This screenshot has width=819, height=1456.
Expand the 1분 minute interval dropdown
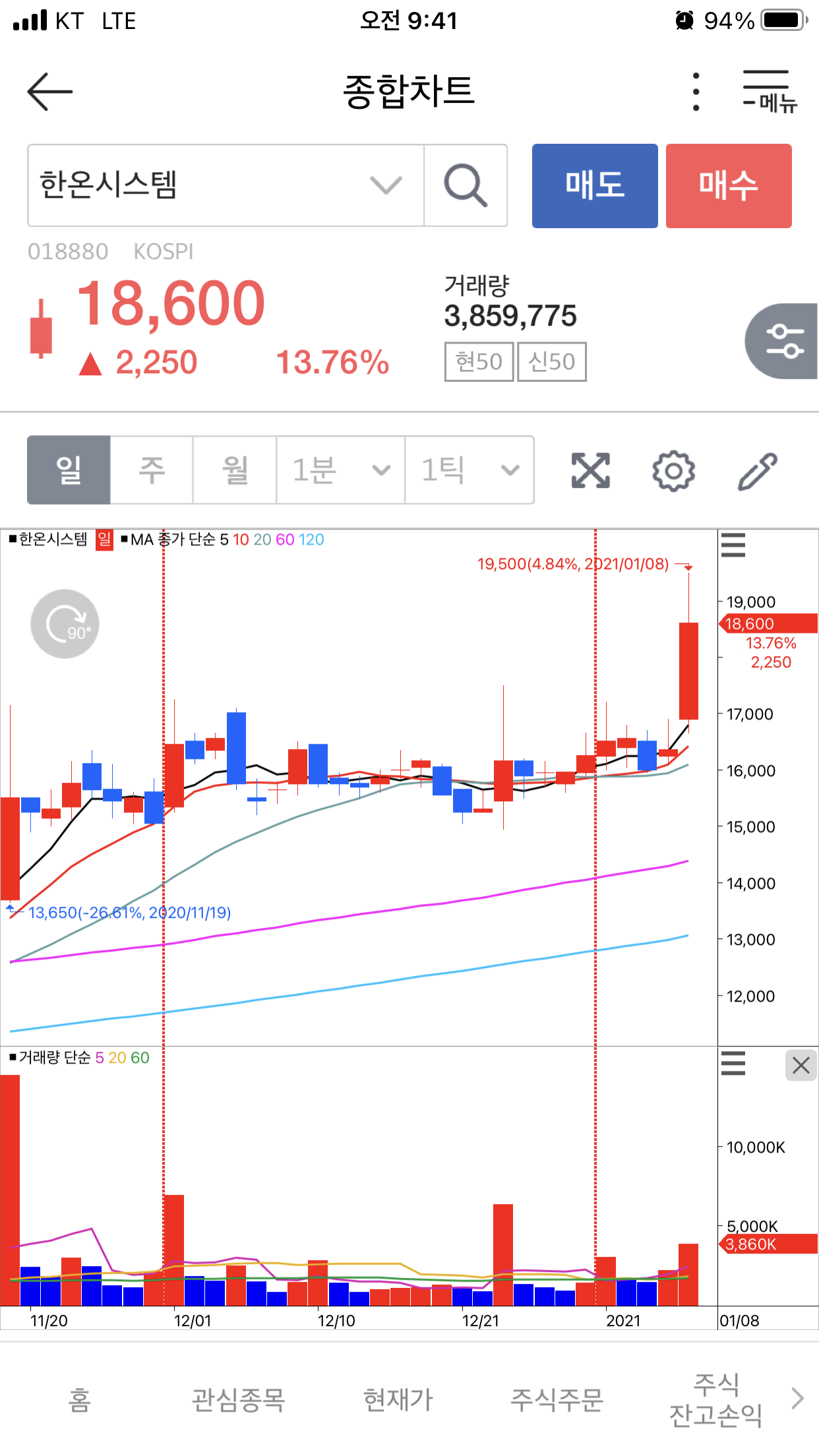340,470
